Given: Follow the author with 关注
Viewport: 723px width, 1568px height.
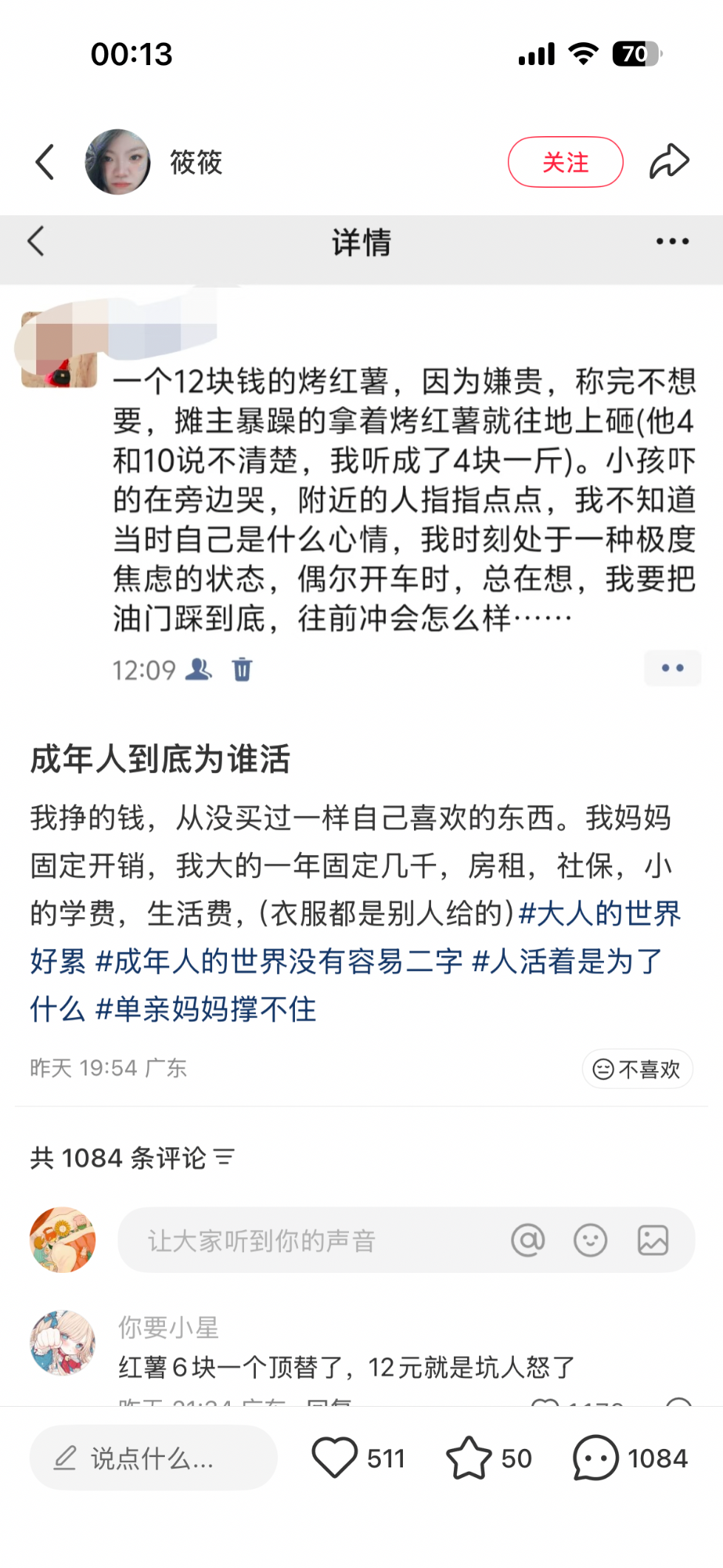Looking at the screenshot, I should [565, 162].
